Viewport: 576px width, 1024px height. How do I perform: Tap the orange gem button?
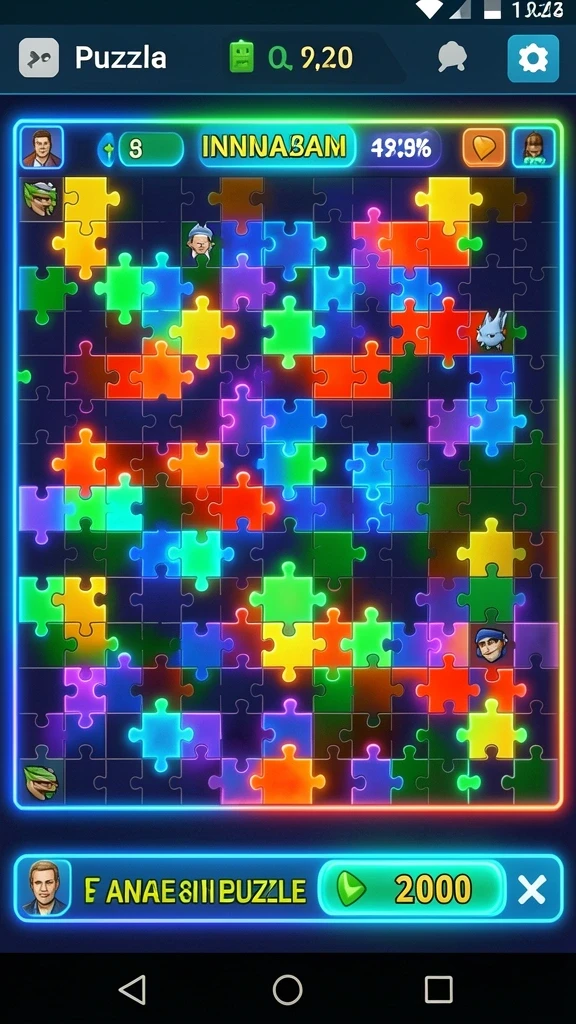pyautogui.click(x=484, y=148)
